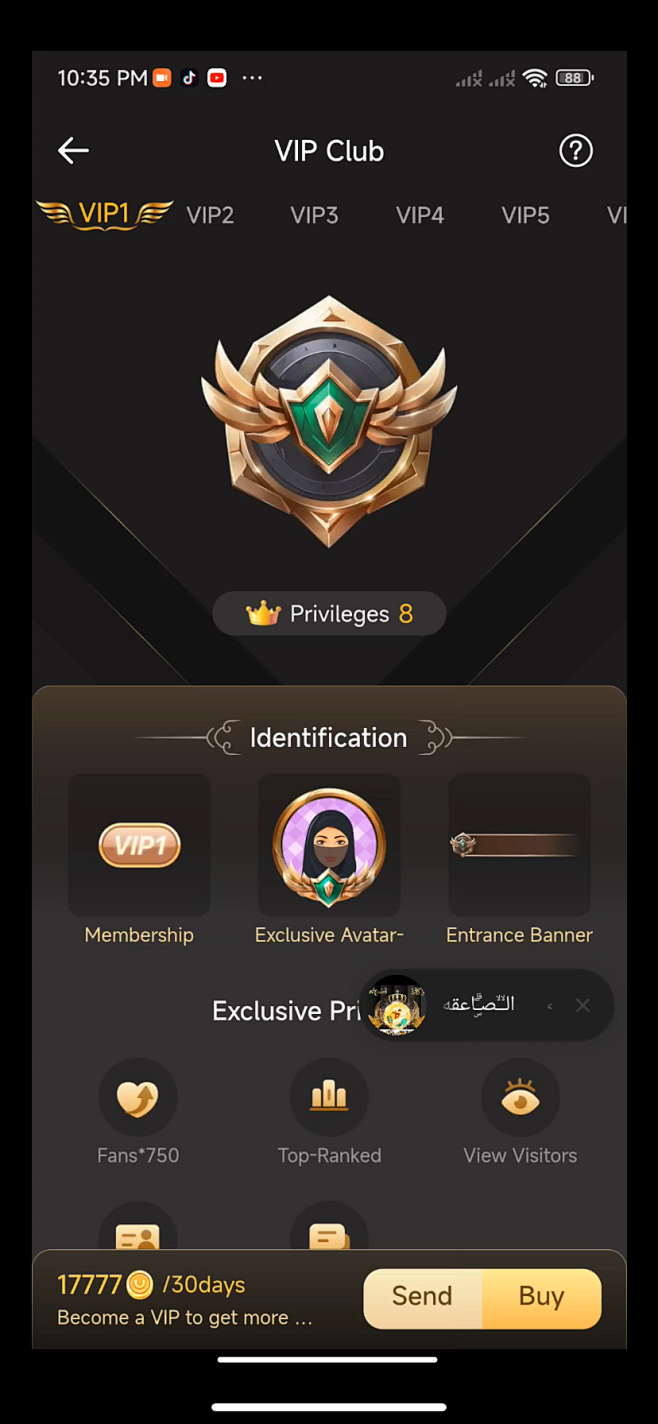Select the VIP4 tab
Image resolution: width=658 pixels, height=1424 pixels.
[420, 215]
